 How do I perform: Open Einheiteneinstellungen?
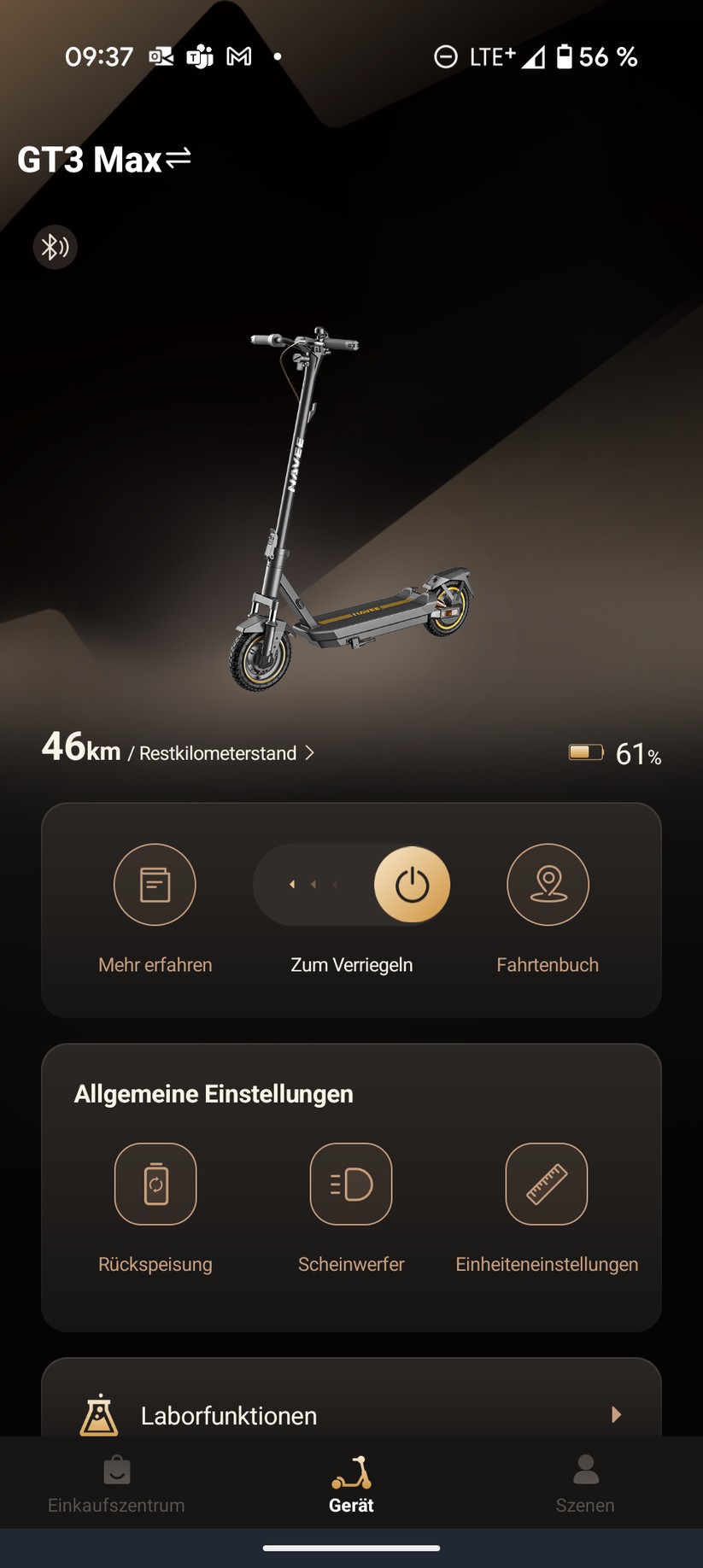tap(547, 1184)
